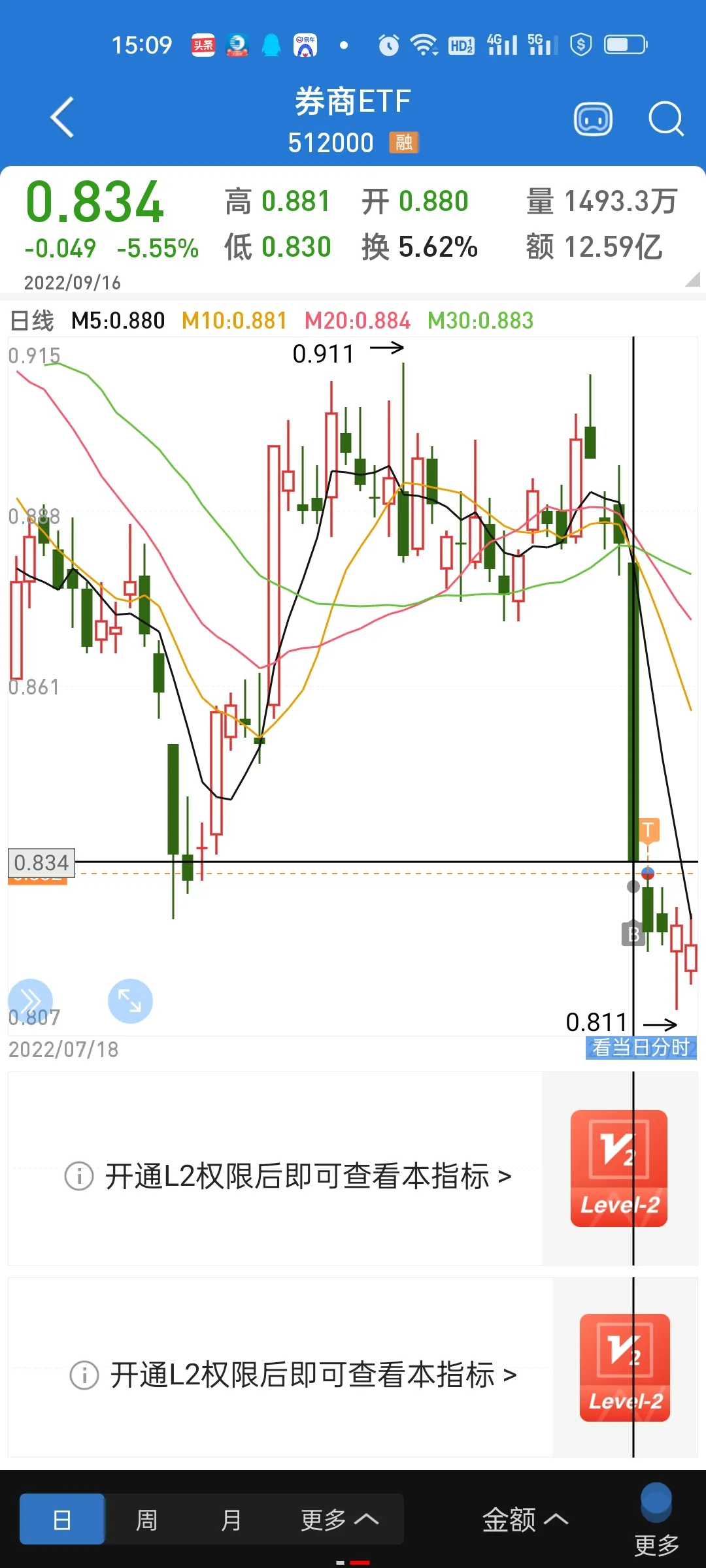Open the 金额 indicator dropdown

(x=524, y=1520)
